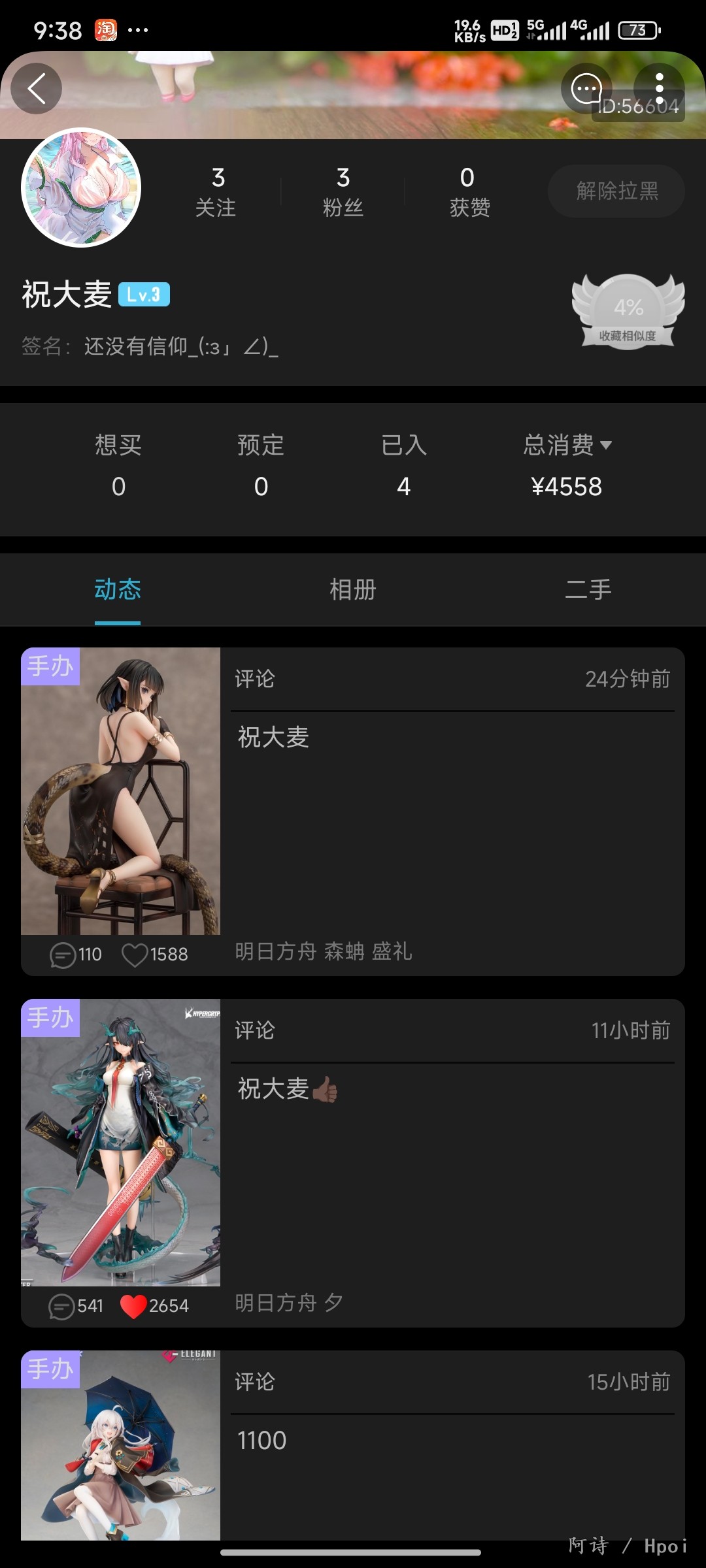The height and width of the screenshot is (1568, 706).
Task: Open the private message chat icon
Action: pyautogui.click(x=586, y=89)
